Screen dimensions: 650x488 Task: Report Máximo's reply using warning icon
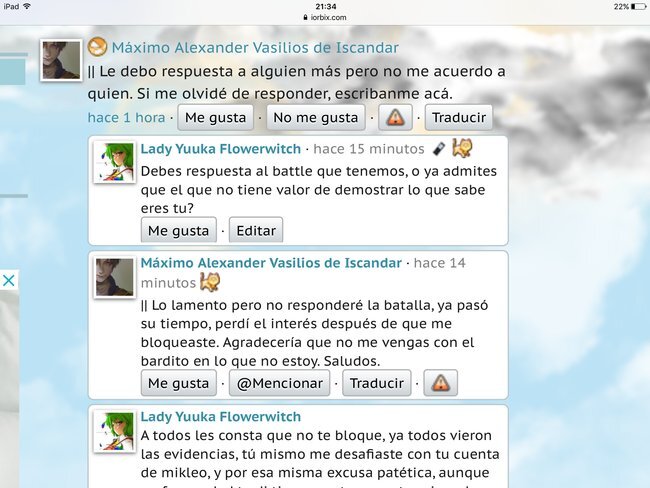[x=440, y=383]
